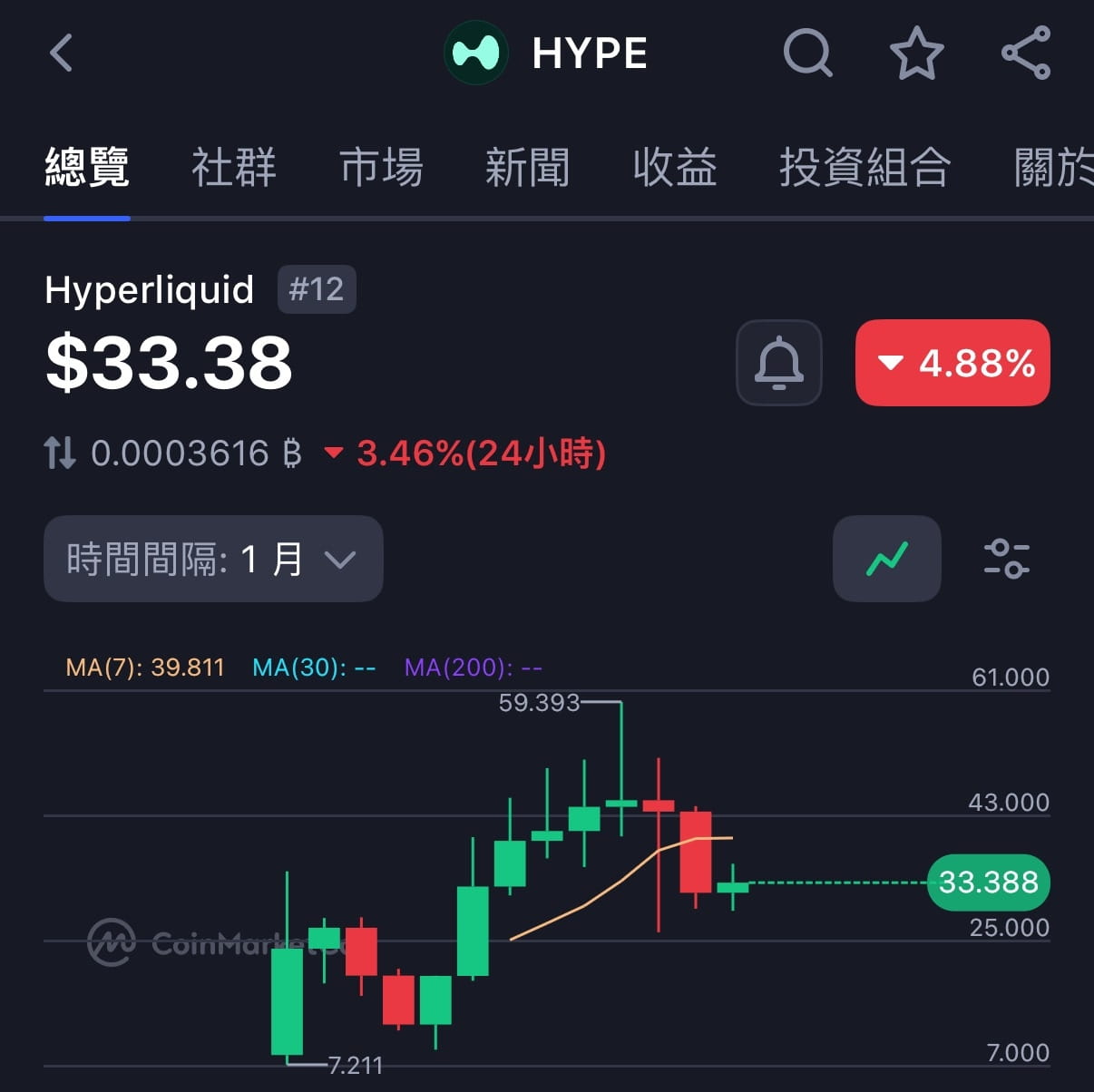Select the 新聞 tab
This screenshot has width=1094, height=1092.
click(527, 169)
